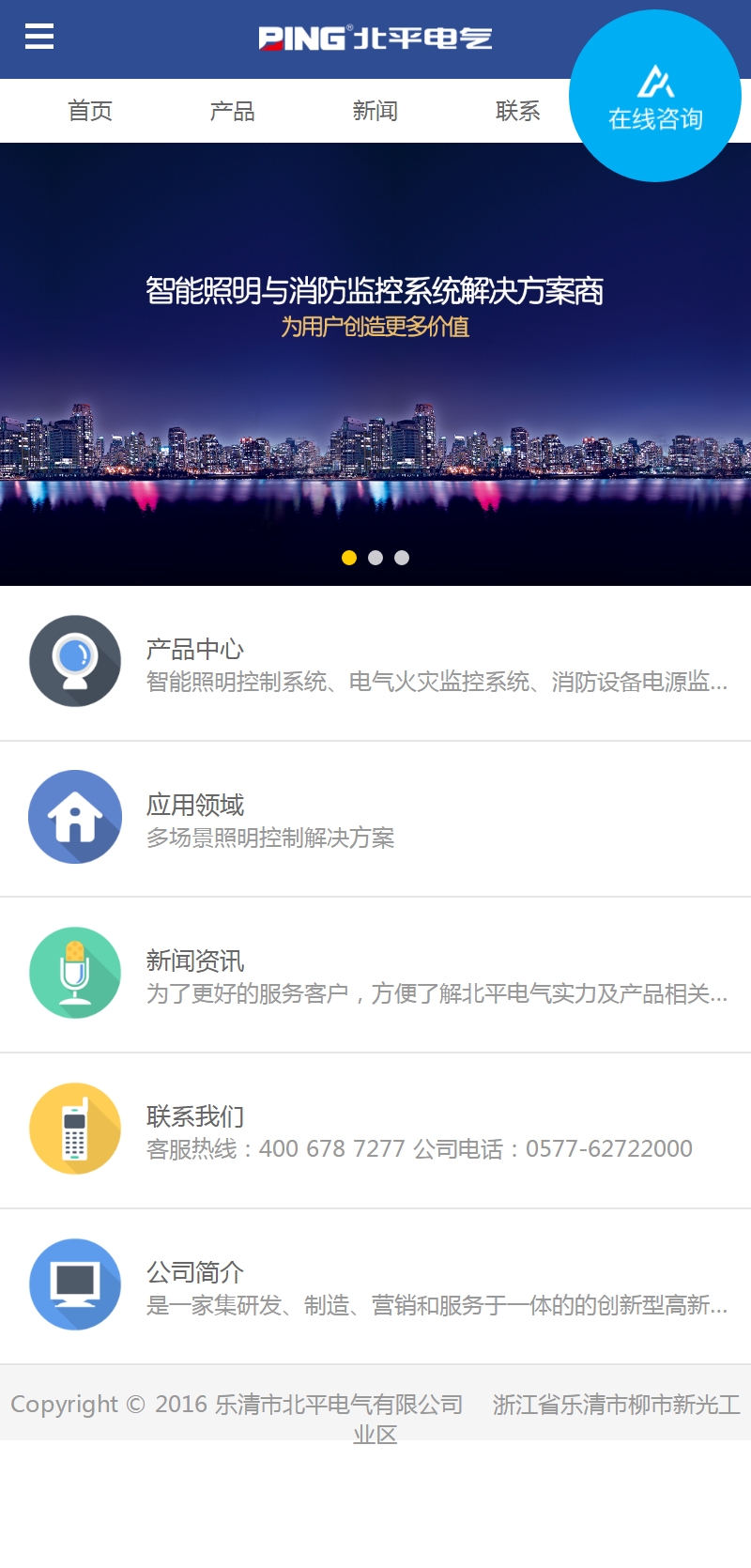The width and height of the screenshot is (751, 1568).
Task: Open the 产品中心 row
Action: (x=375, y=663)
